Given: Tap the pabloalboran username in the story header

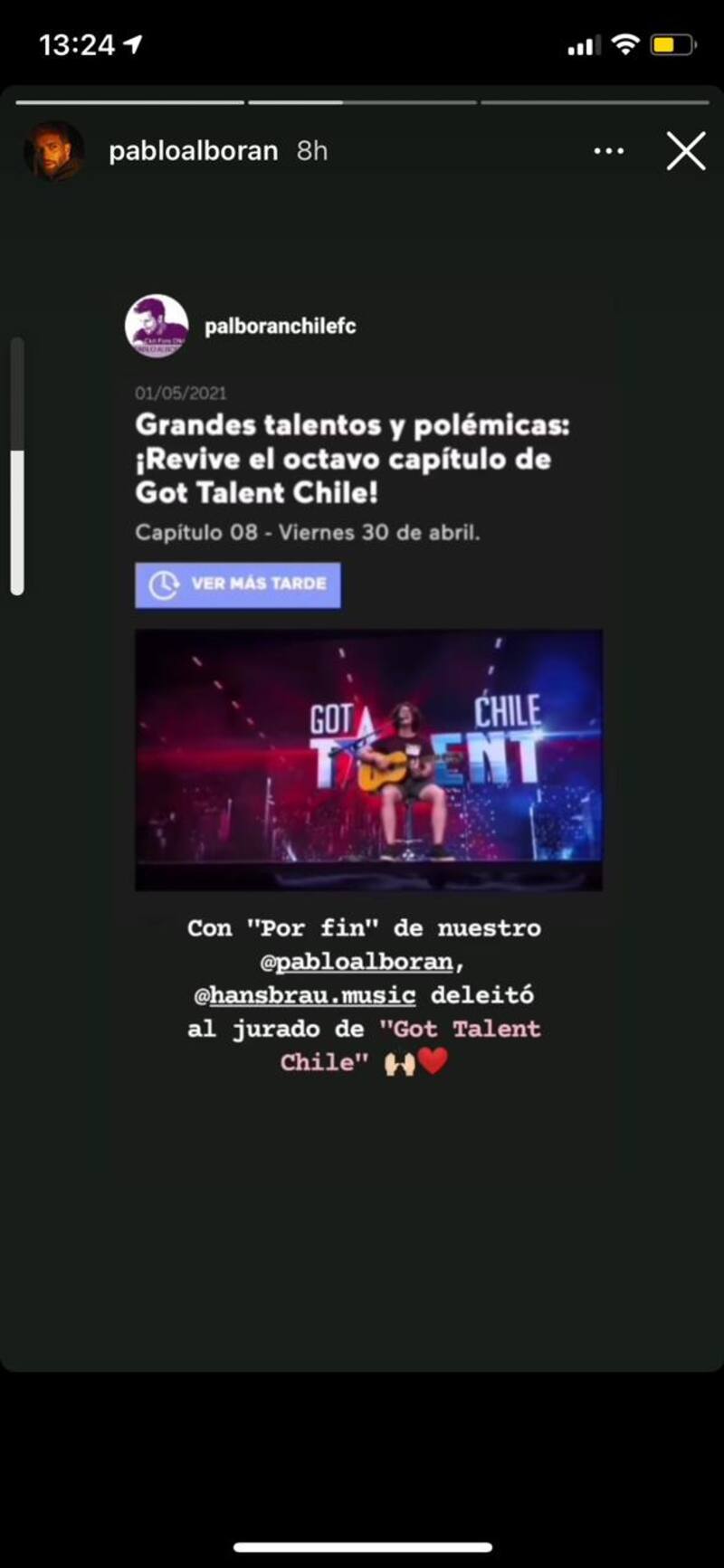Looking at the screenshot, I should (x=193, y=151).
